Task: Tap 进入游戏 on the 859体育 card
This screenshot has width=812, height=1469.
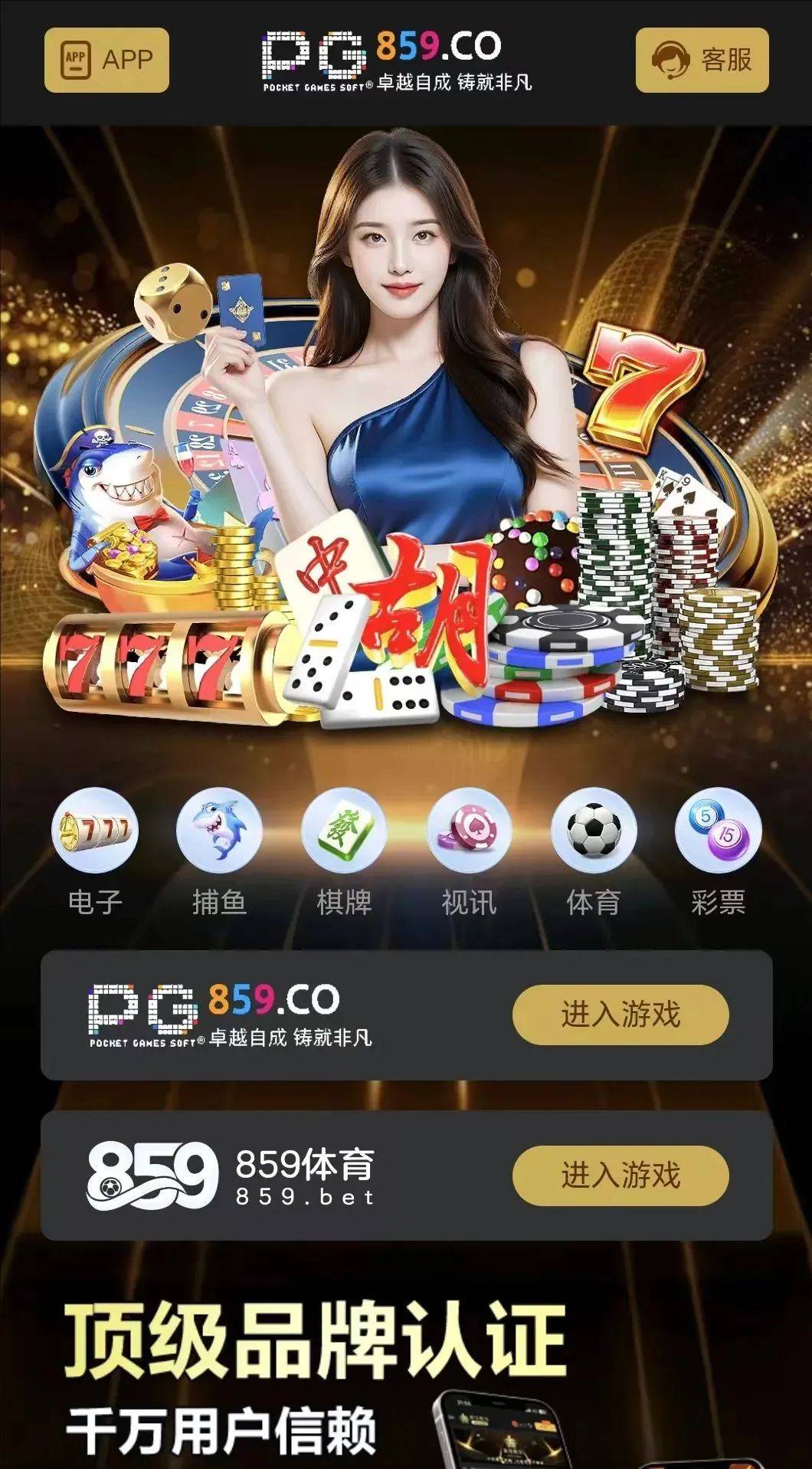Action: pyautogui.click(x=620, y=1175)
